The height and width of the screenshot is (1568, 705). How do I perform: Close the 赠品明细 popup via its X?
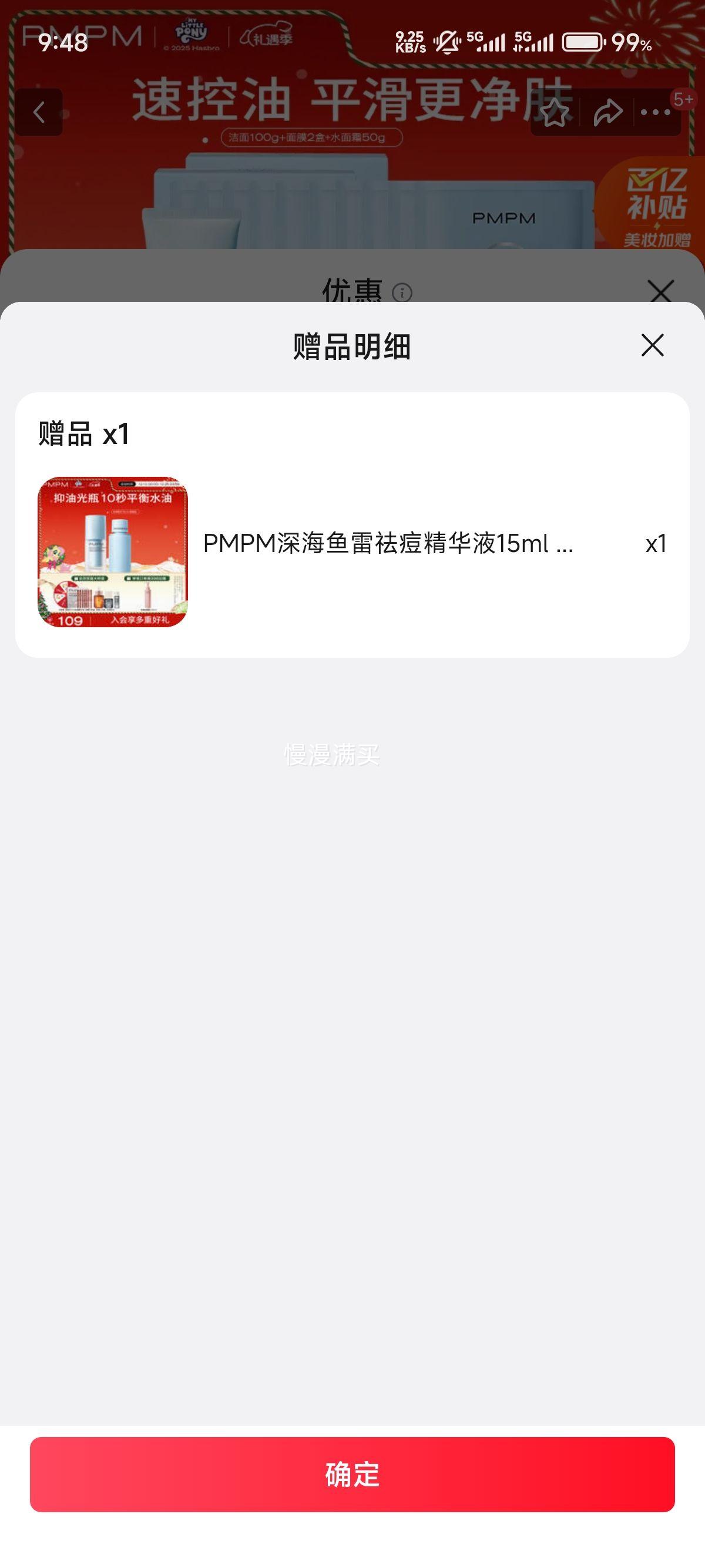[653, 345]
